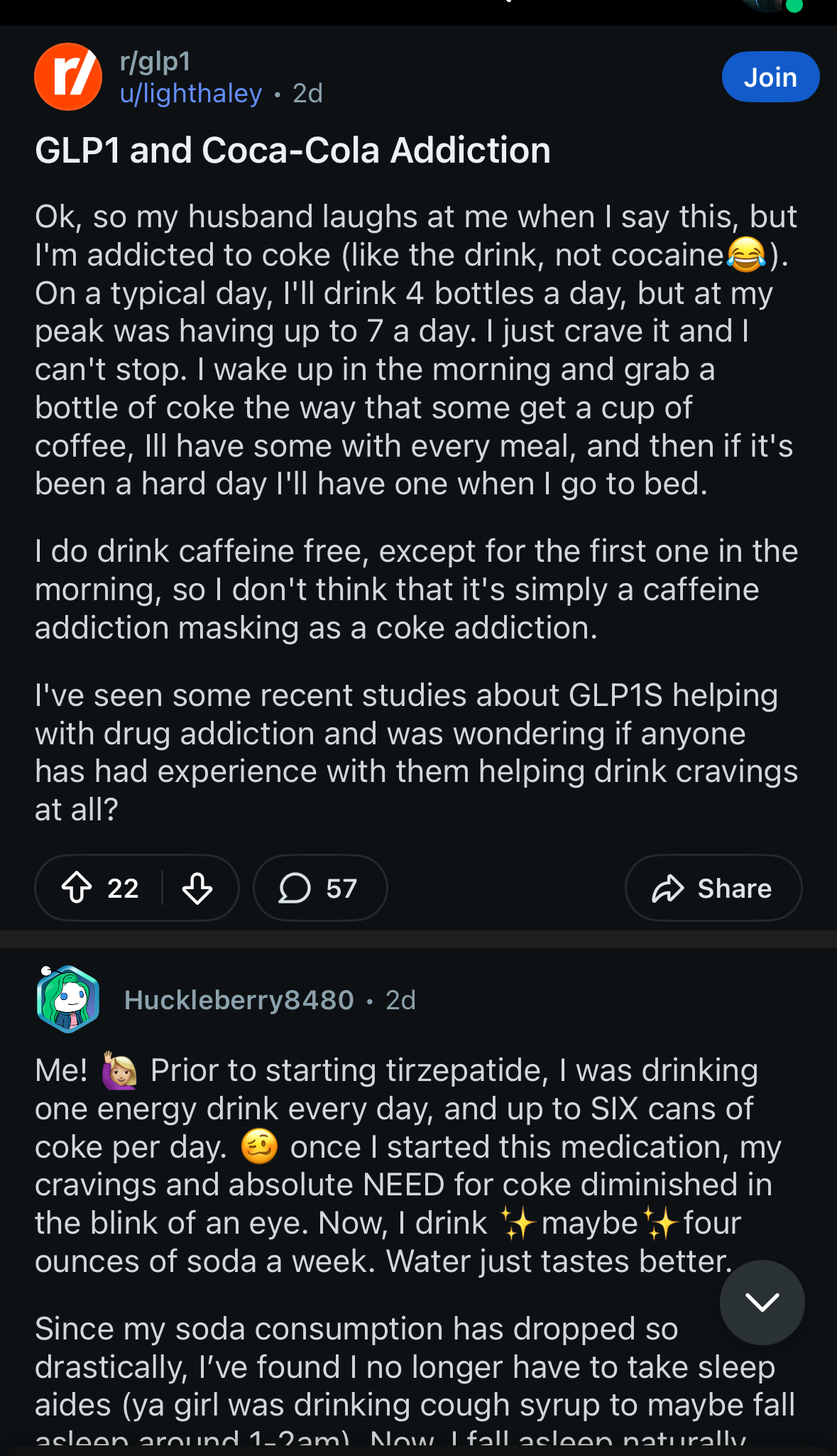Join the r/glp1 community

pyautogui.click(x=770, y=77)
